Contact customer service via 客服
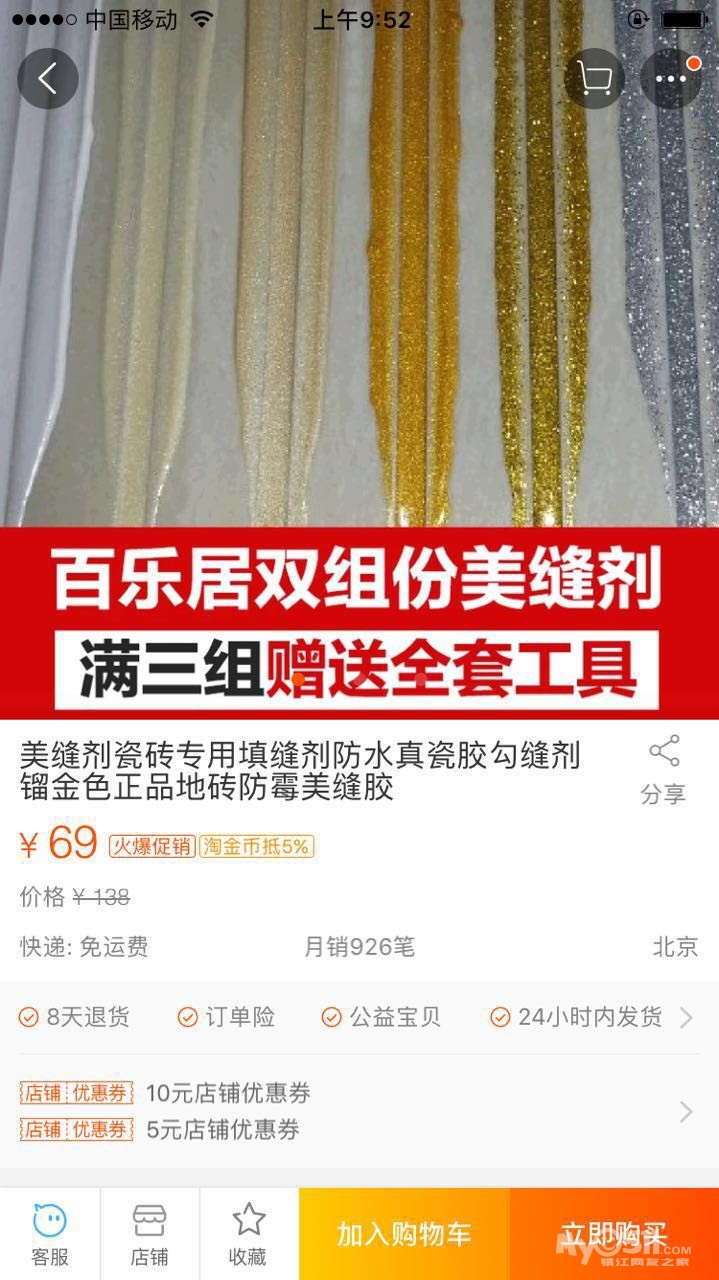 [50, 1234]
